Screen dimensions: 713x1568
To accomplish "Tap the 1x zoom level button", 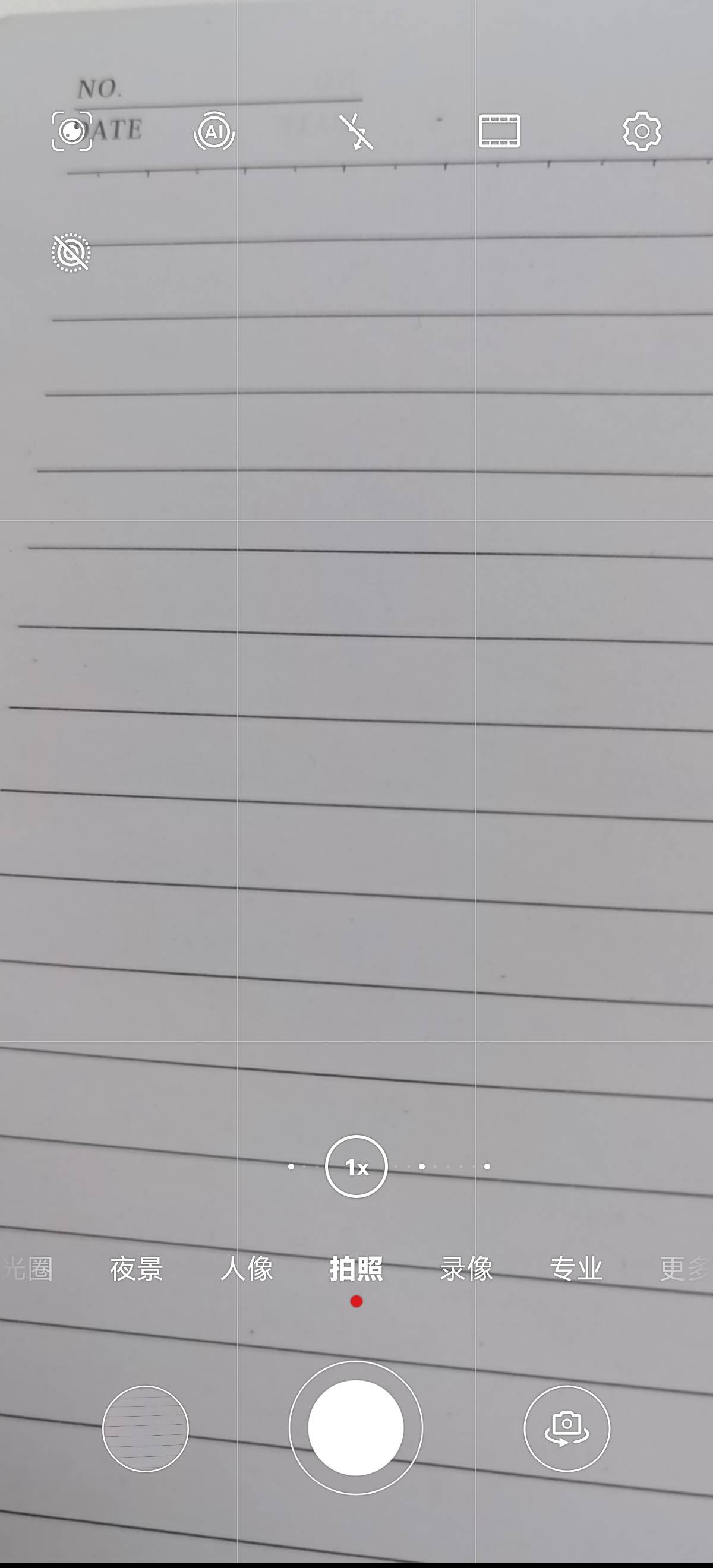I will tap(356, 1166).
